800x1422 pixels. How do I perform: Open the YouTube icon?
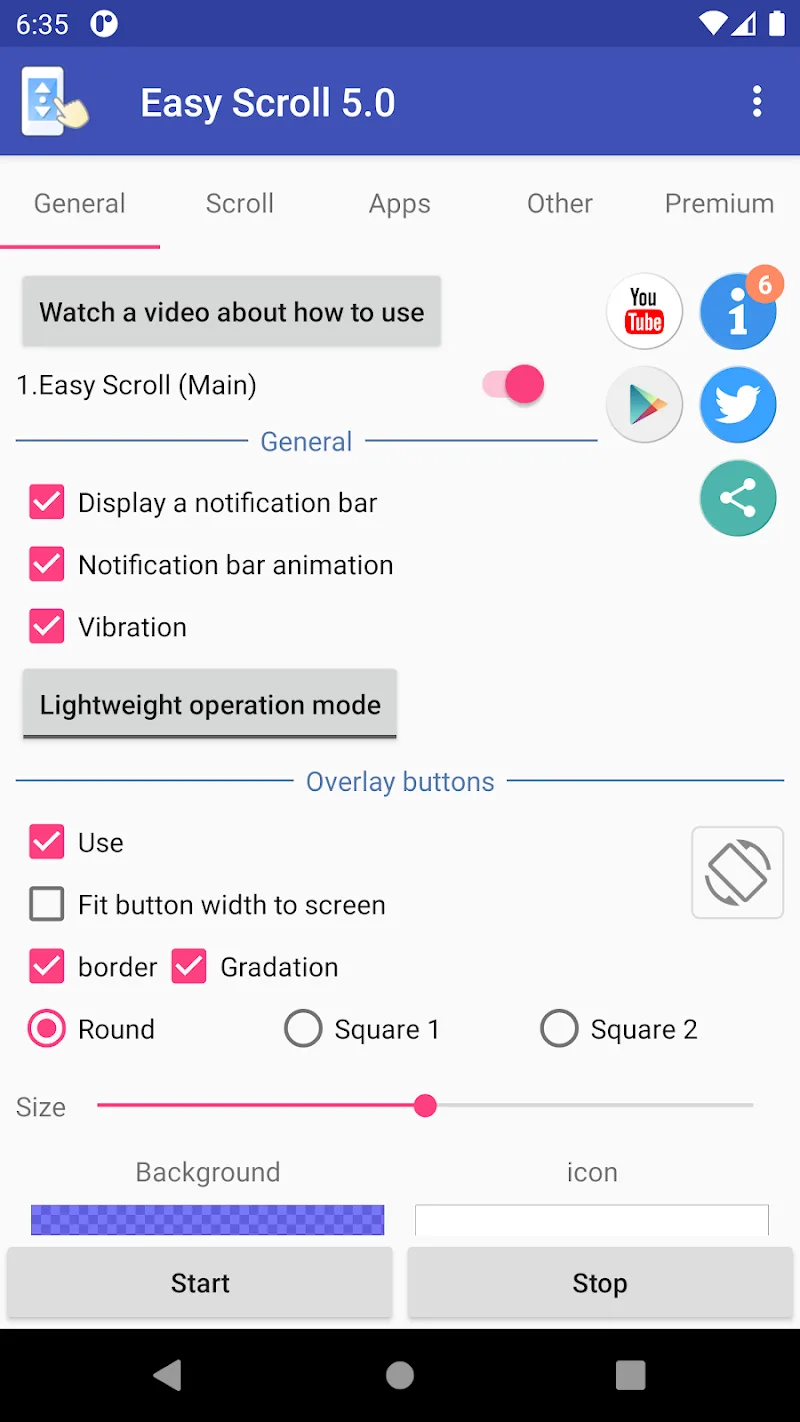tap(645, 311)
